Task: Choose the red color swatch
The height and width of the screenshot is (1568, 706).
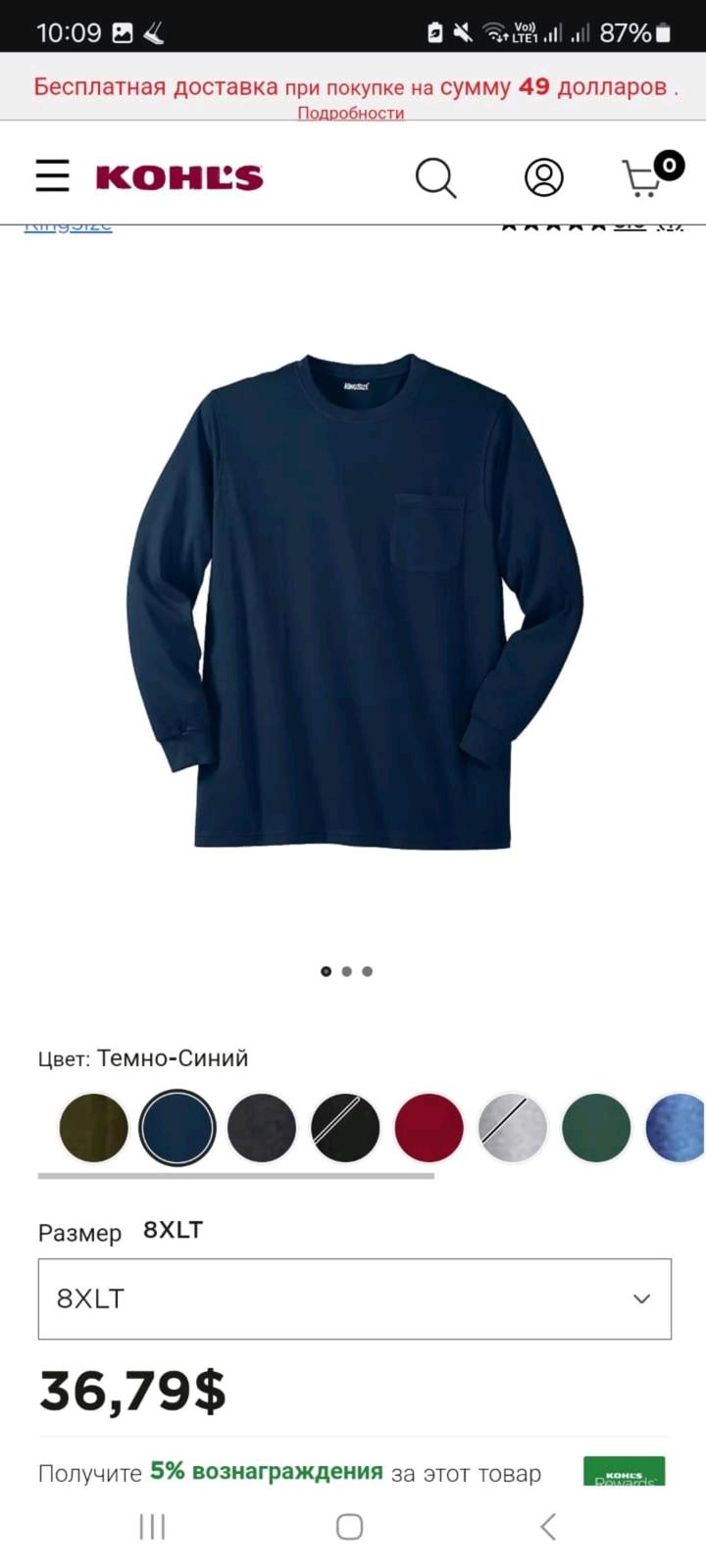Action: pos(429,1128)
